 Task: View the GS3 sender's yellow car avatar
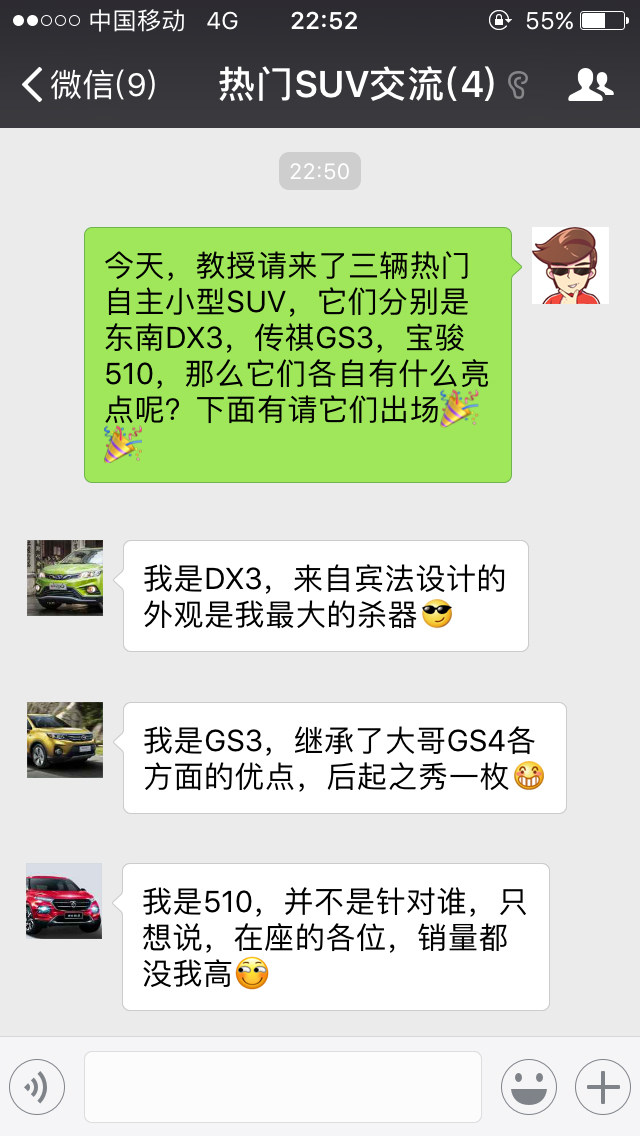pyautogui.click(x=65, y=740)
